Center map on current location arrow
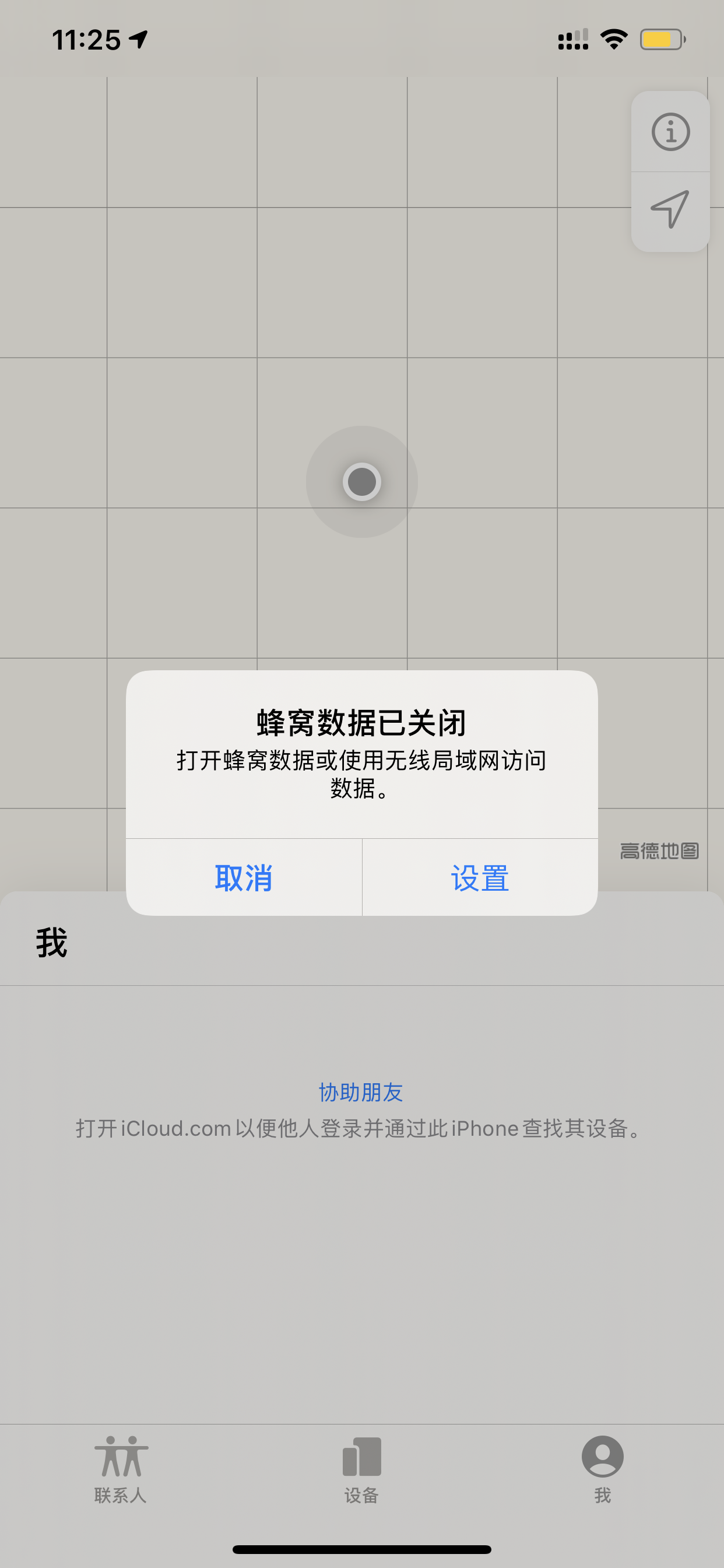This screenshot has width=724, height=1568. (x=670, y=210)
